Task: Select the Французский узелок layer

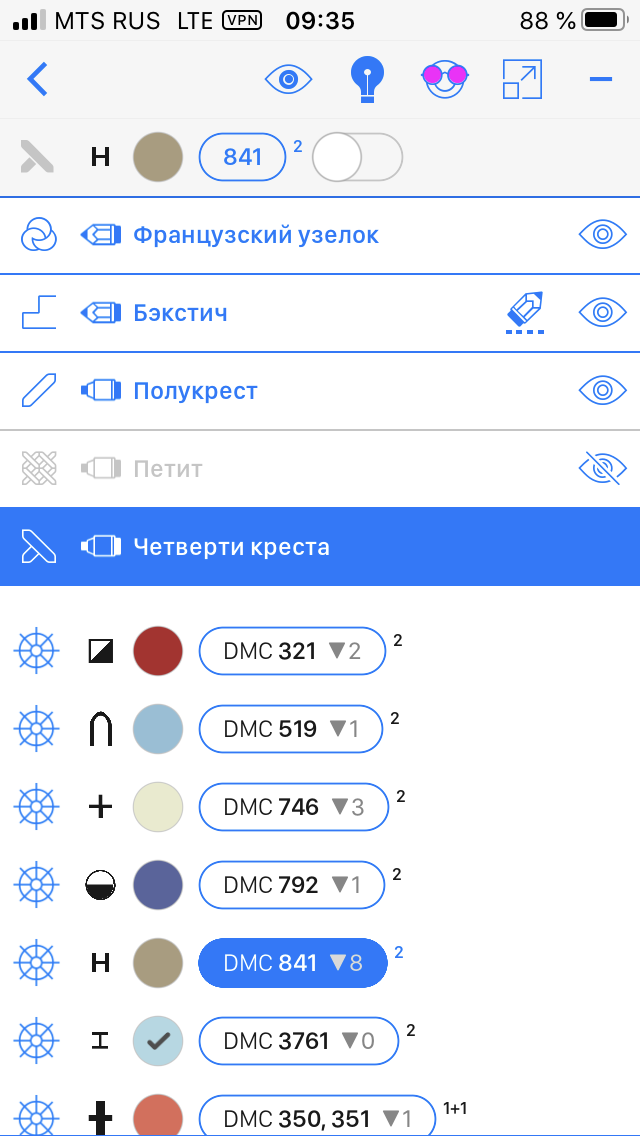Action: [256, 235]
